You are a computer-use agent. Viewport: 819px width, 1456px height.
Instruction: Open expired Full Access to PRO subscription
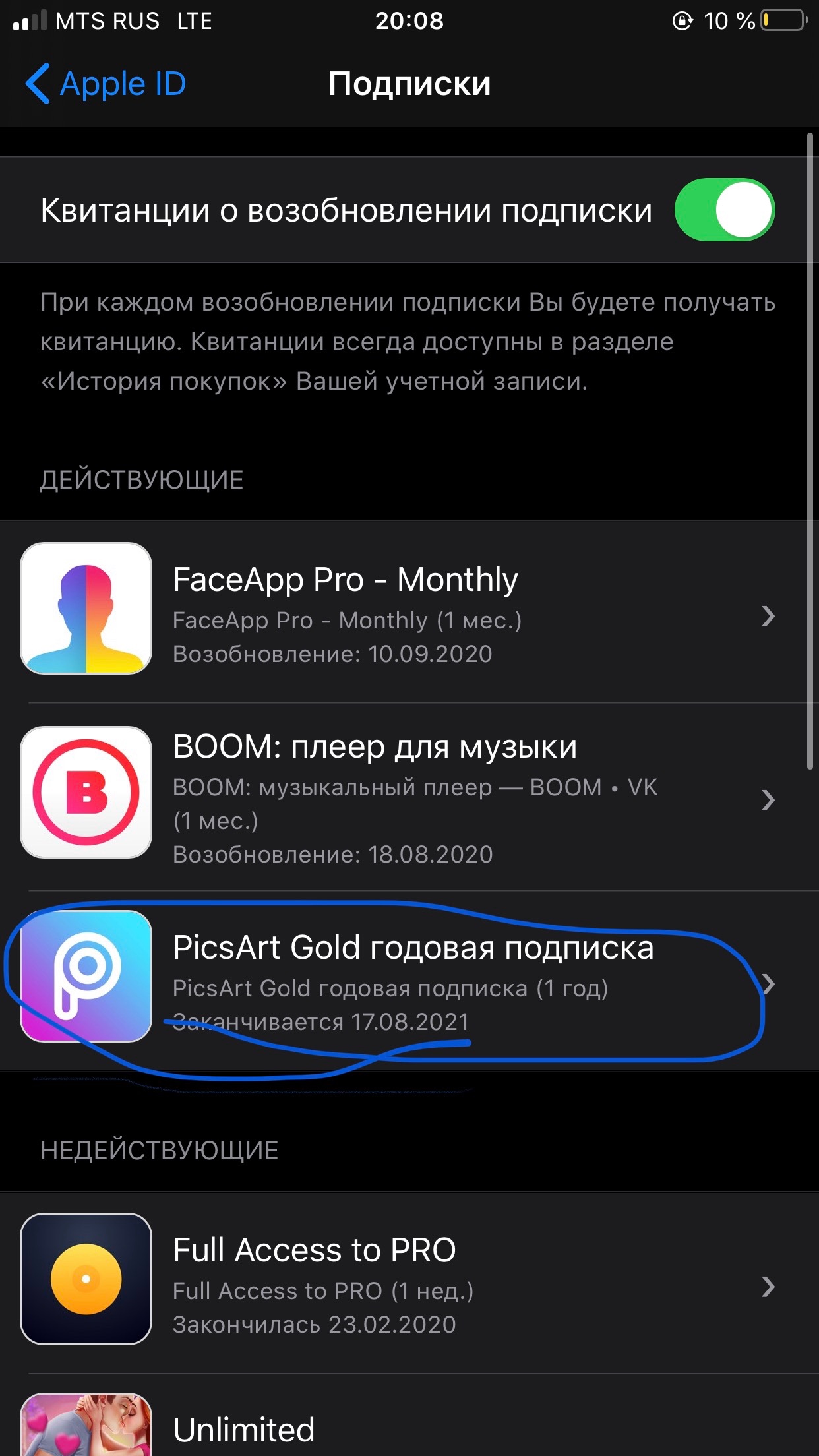click(409, 1285)
